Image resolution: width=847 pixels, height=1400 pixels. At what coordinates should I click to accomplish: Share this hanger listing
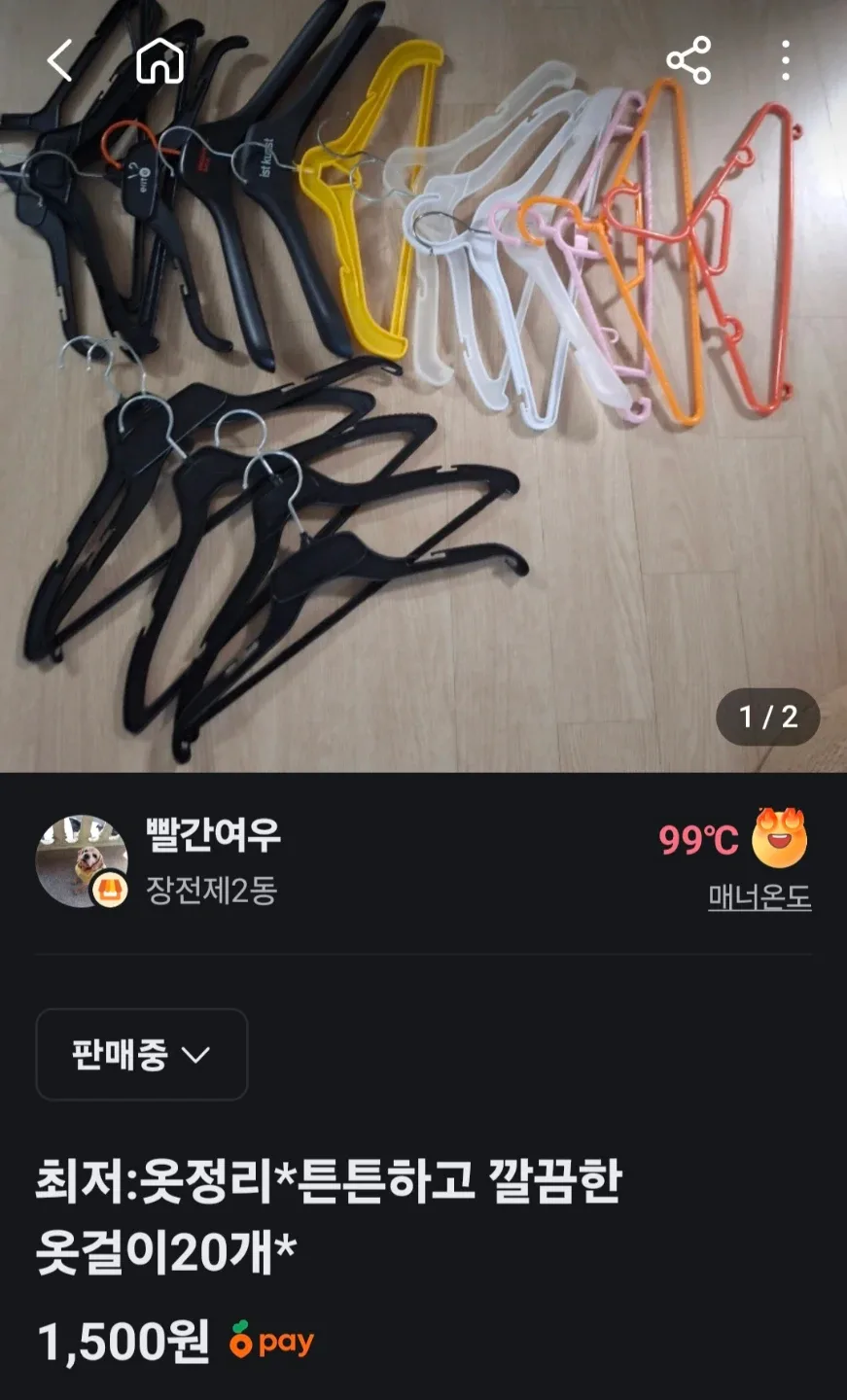tap(688, 61)
